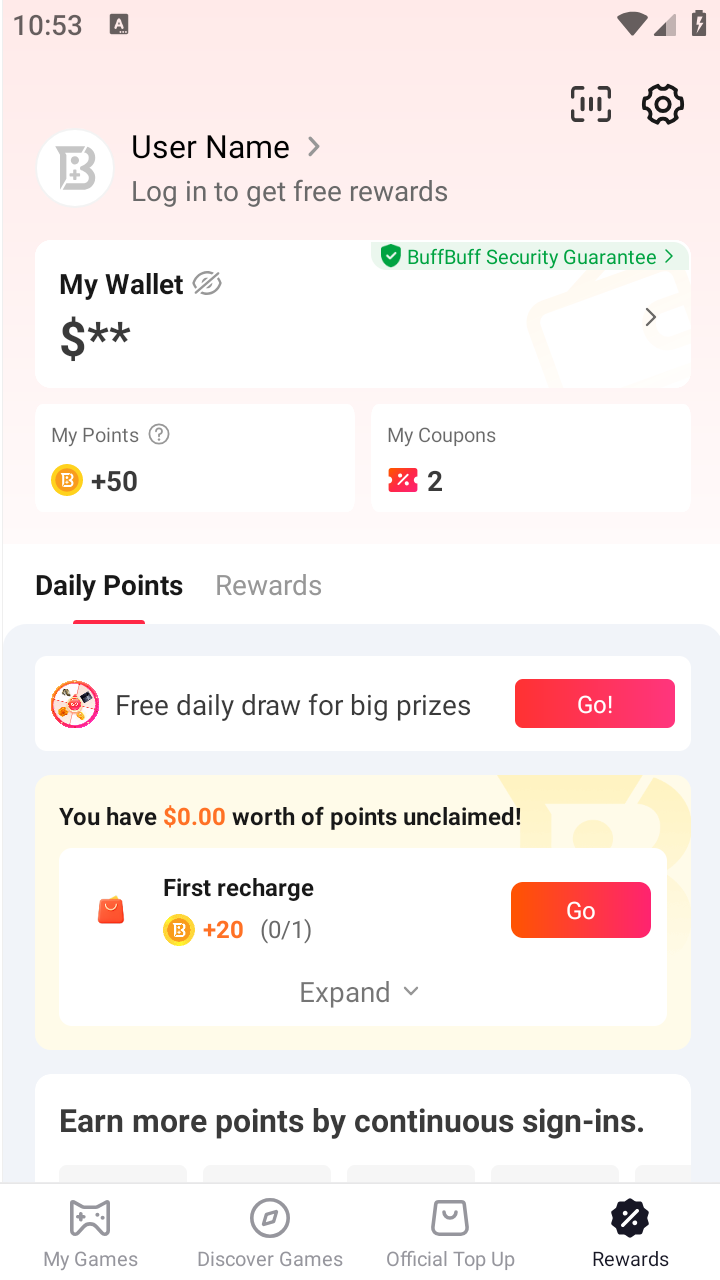Open BuffBuff Security Guarantee details
This screenshot has width=720, height=1280.
click(x=531, y=257)
